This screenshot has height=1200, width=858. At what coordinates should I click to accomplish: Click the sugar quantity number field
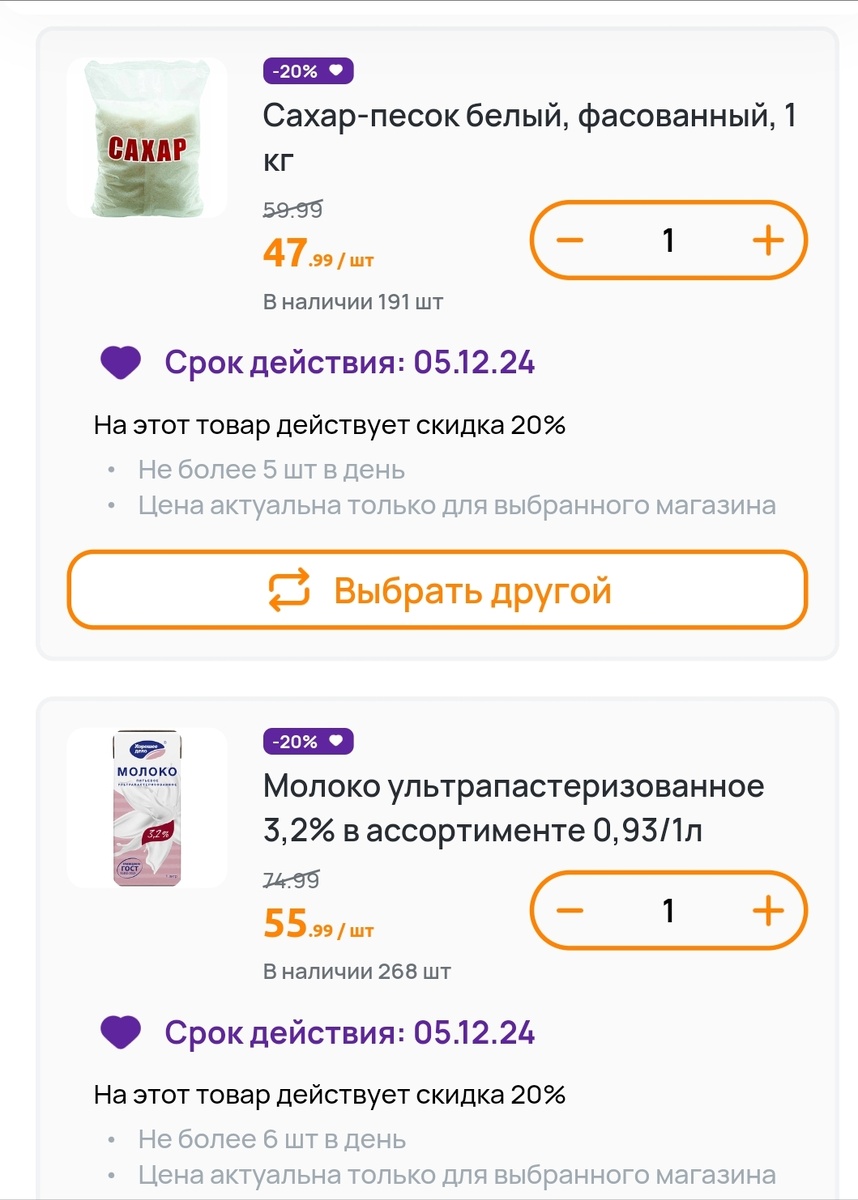pos(668,239)
